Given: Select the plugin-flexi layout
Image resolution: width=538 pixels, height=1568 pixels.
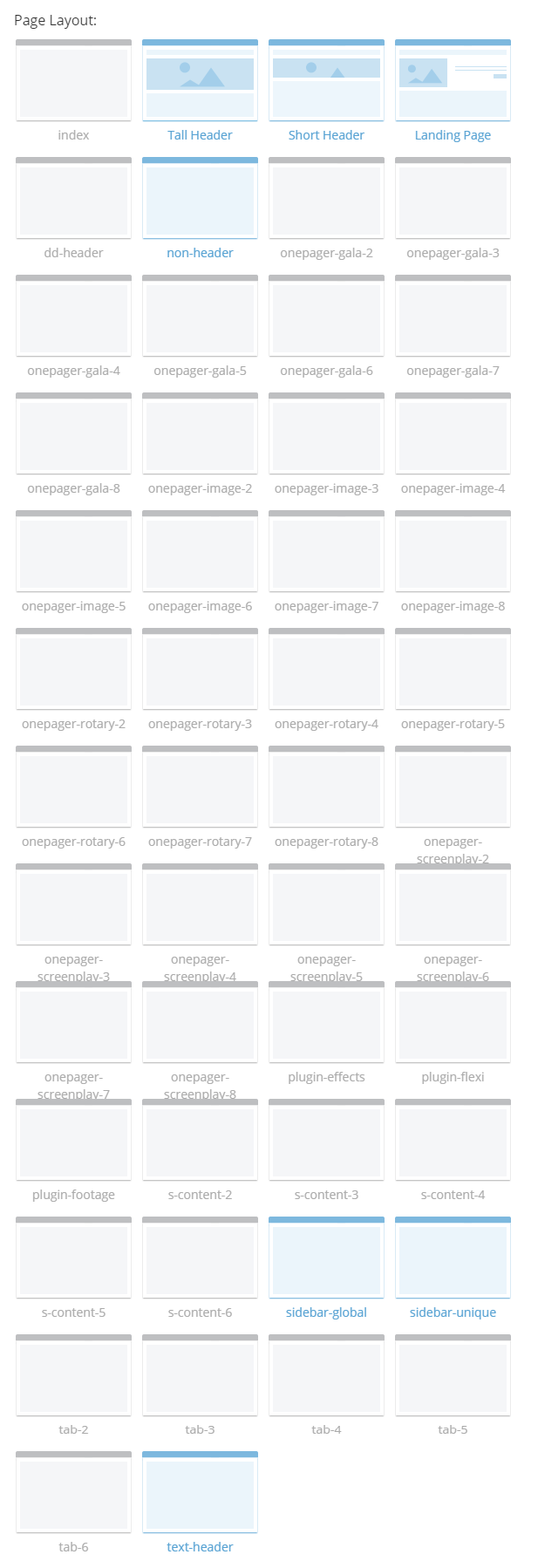Looking at the screenshot, I should (x=453, y=1023).
